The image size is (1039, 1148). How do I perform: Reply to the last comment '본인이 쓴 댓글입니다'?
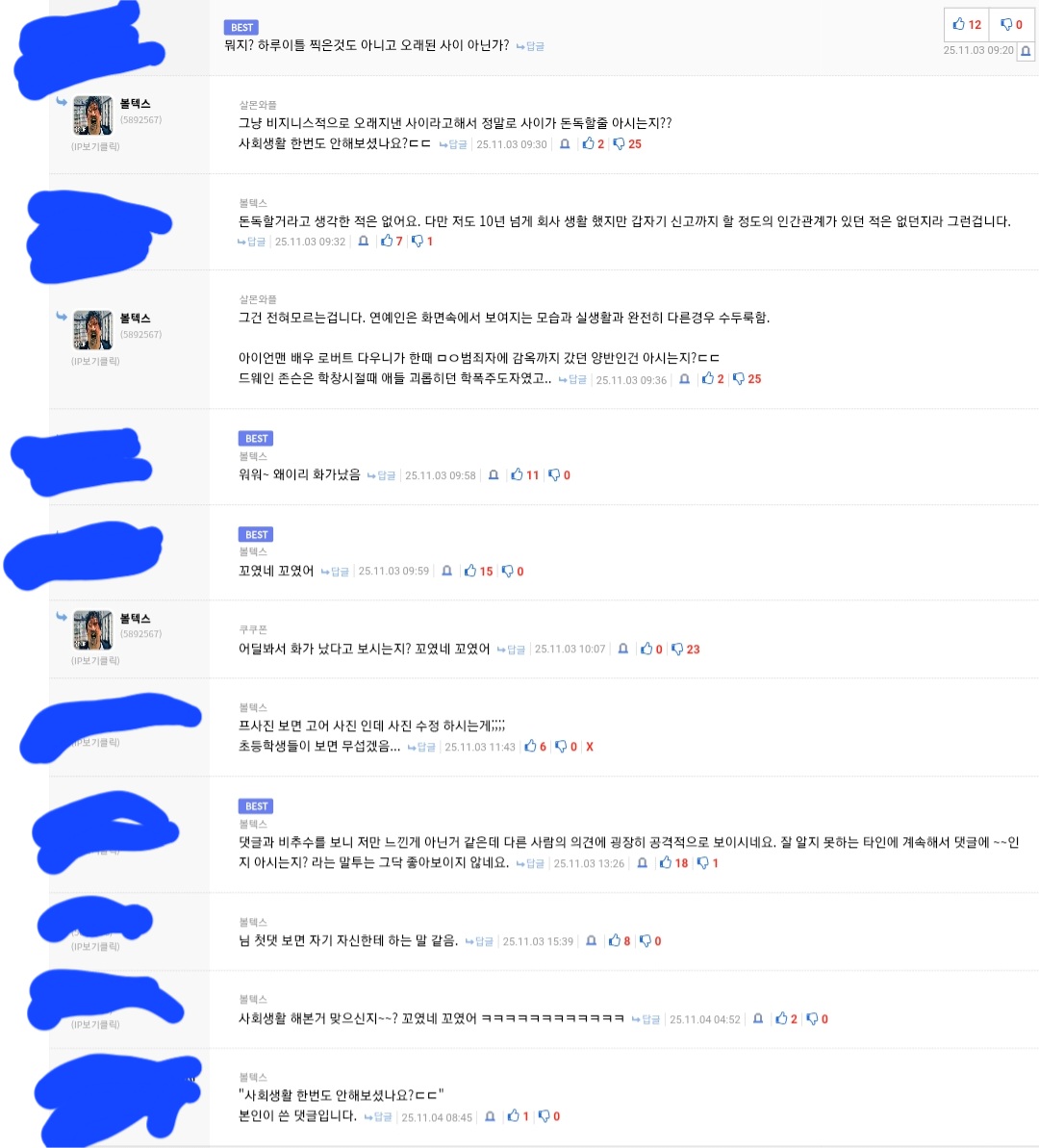point(378,1117)
